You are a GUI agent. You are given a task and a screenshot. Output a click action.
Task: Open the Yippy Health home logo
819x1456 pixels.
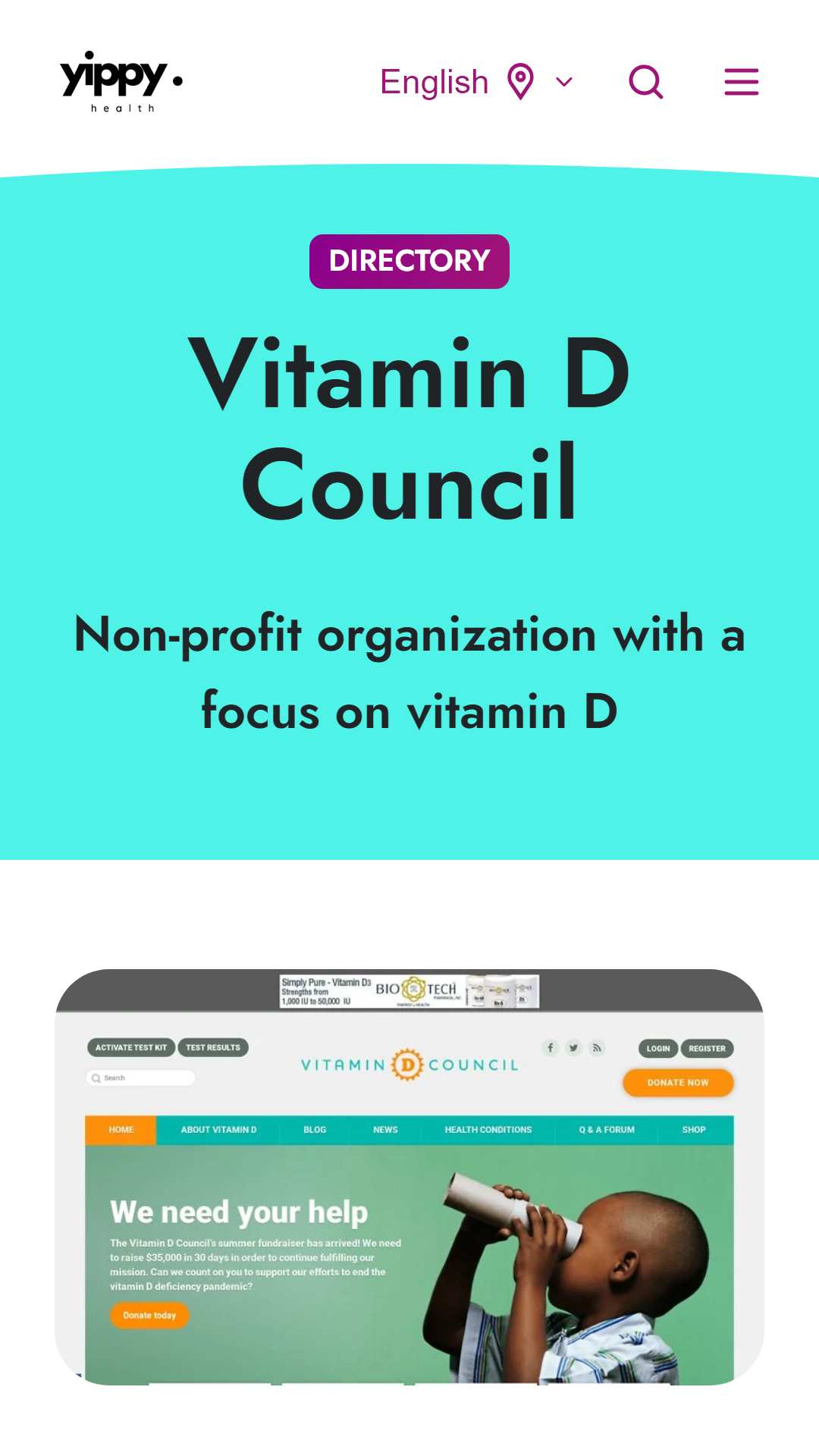click(x=121, y=82)
